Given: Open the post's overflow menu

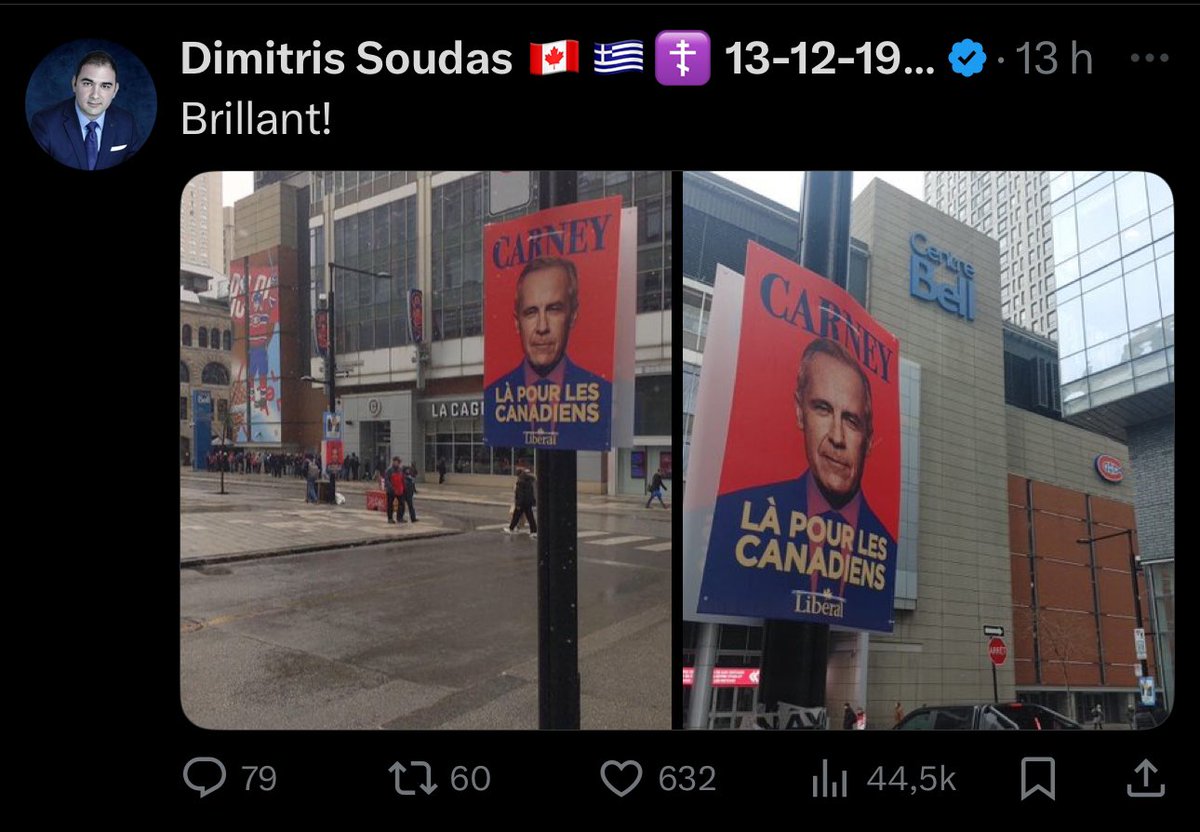Looking at the screenshot, I should [x=1148, y=58].
